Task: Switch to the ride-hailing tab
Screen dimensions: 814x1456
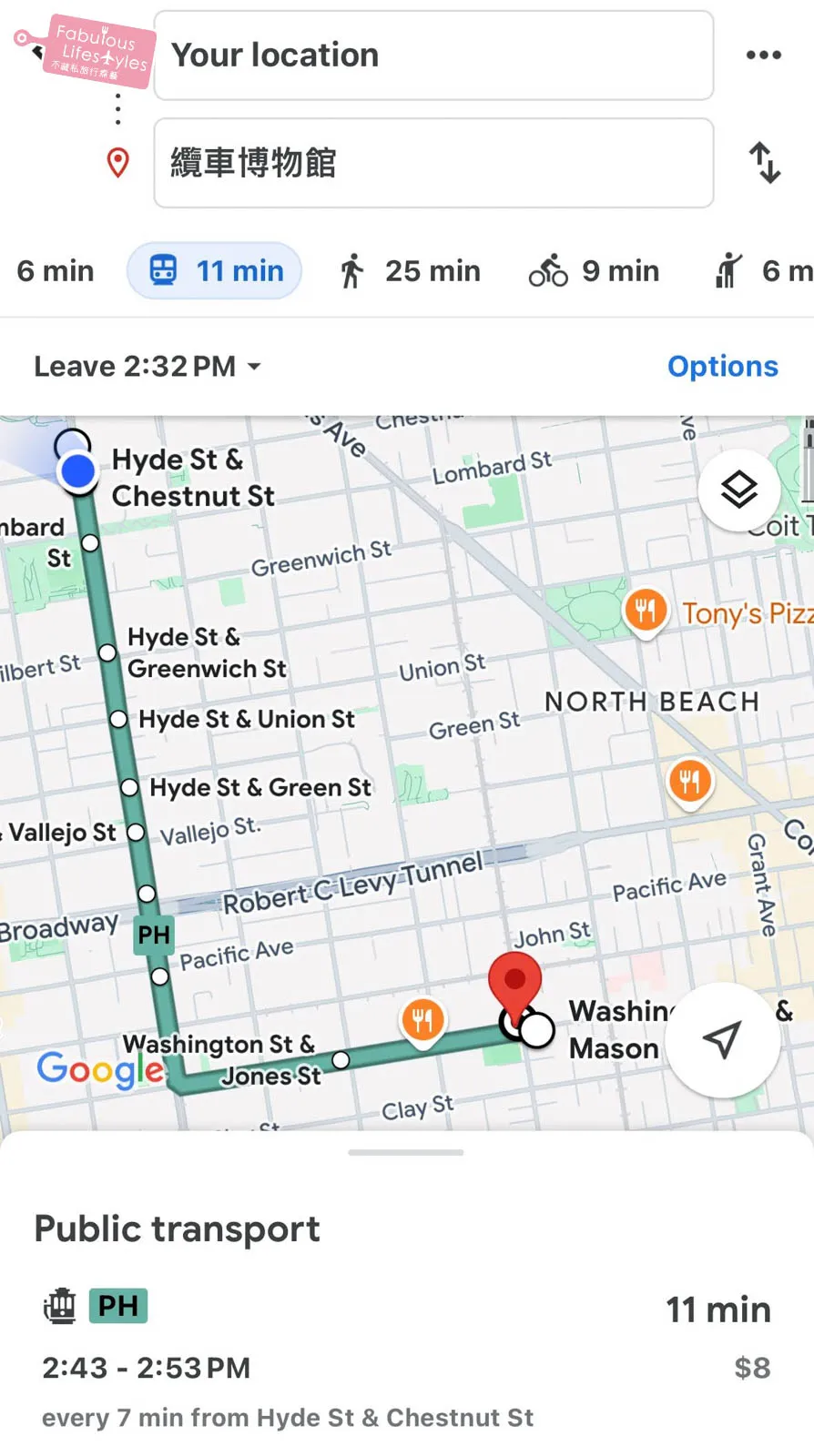Action: (763, 271)
